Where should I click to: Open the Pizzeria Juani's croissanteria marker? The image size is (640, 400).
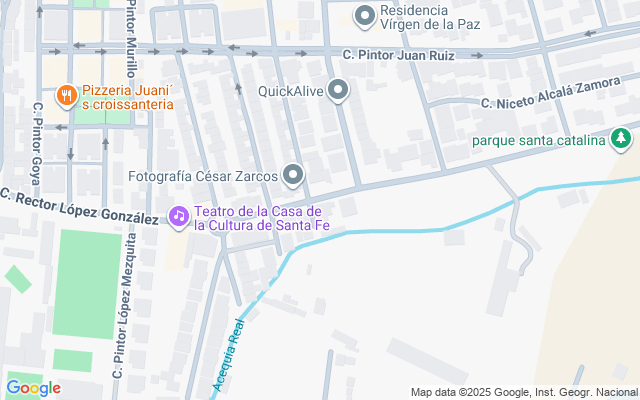click(67, 96)
